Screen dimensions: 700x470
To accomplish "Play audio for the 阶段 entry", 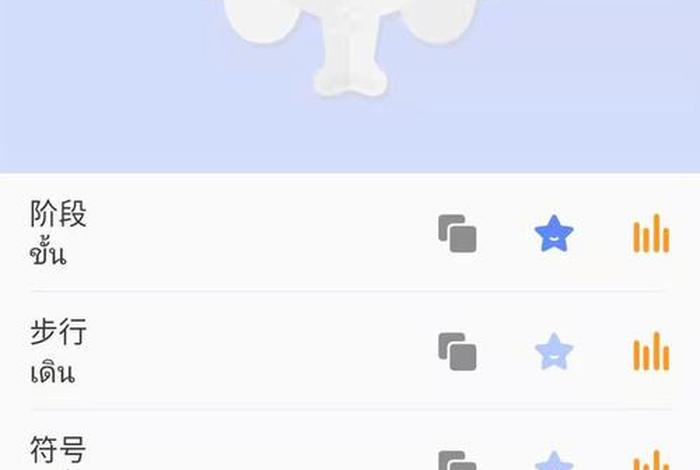I will (650, 235).
